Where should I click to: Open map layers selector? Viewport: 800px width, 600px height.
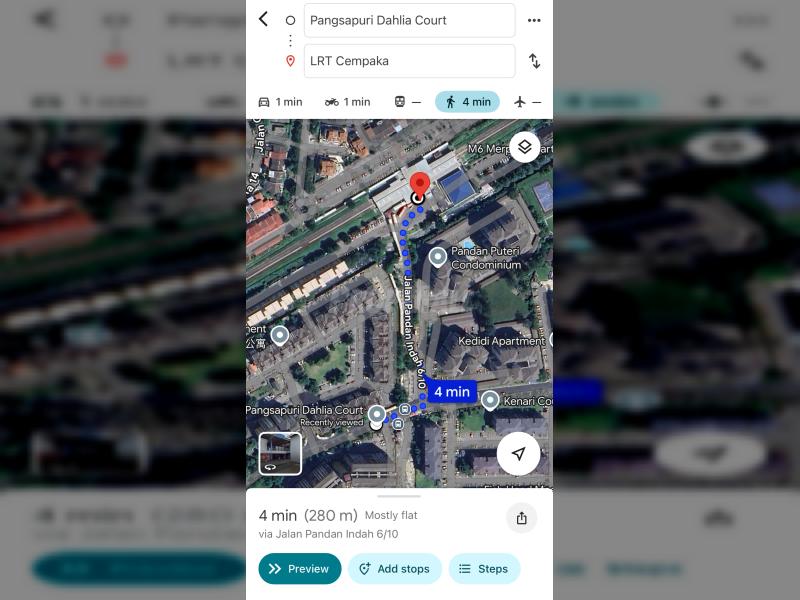tap(524, 147)
